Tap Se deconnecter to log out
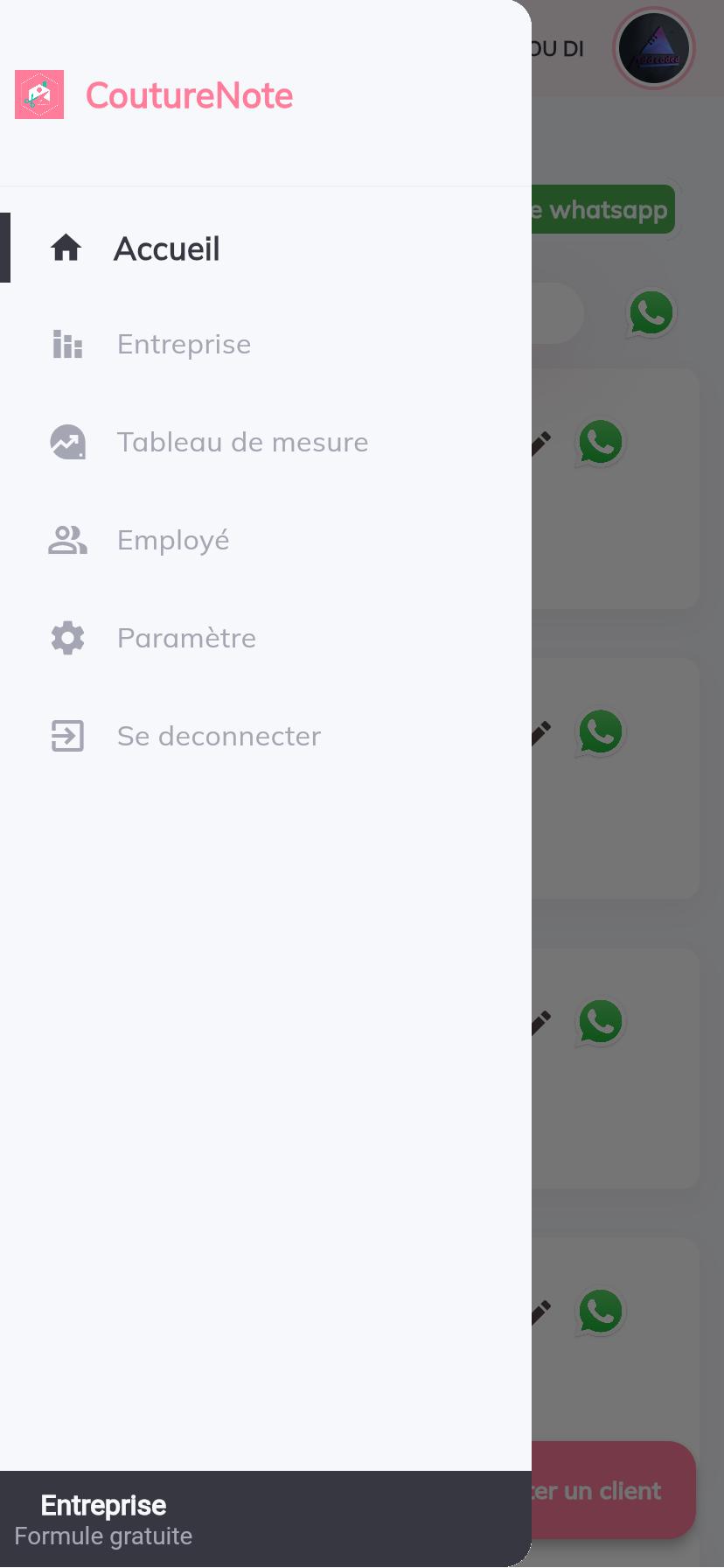724x1568 pixels. point(266,737)
